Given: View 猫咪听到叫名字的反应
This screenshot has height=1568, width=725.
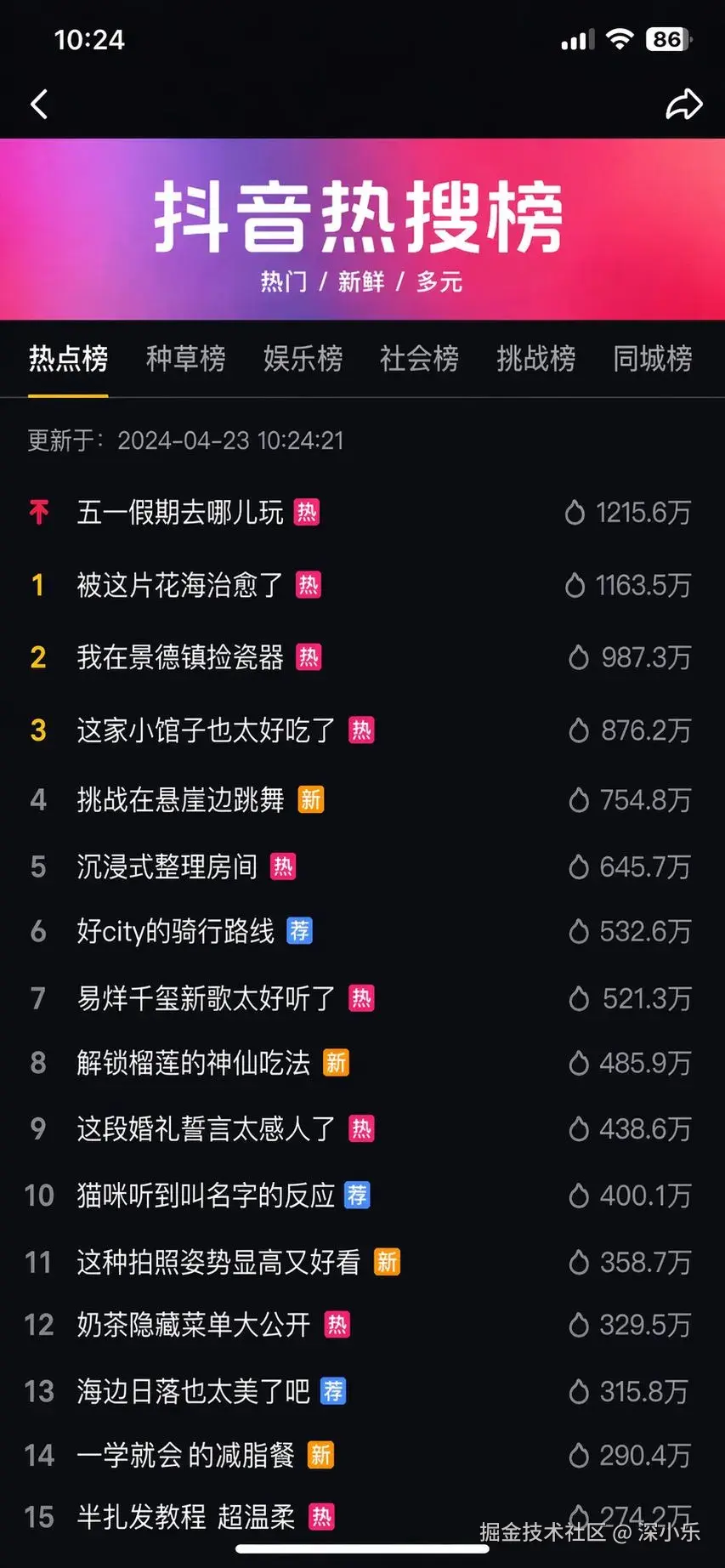Looking at the screenshot, I should (x=206, y=1196).
